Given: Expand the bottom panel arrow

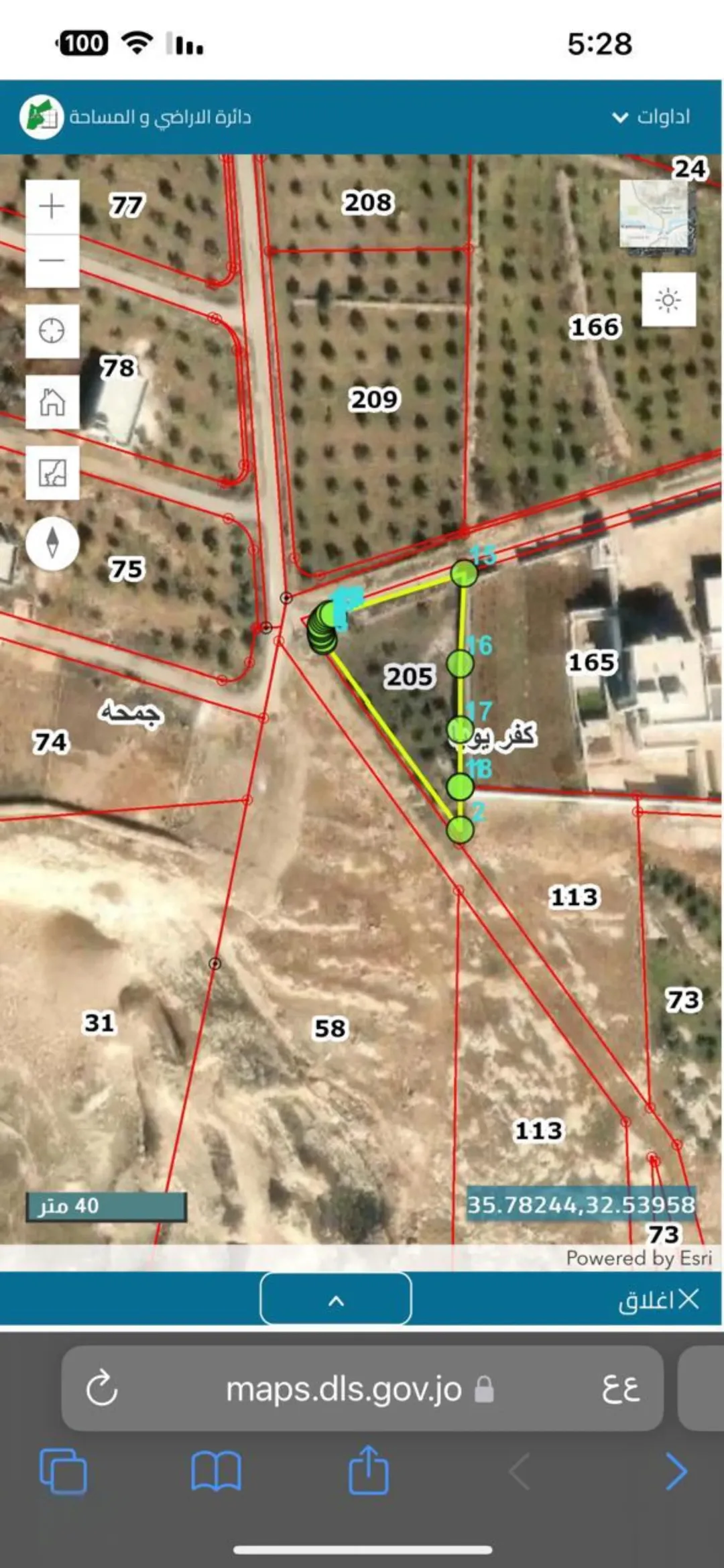Looking at the screenshot, I should point(336,1301).
